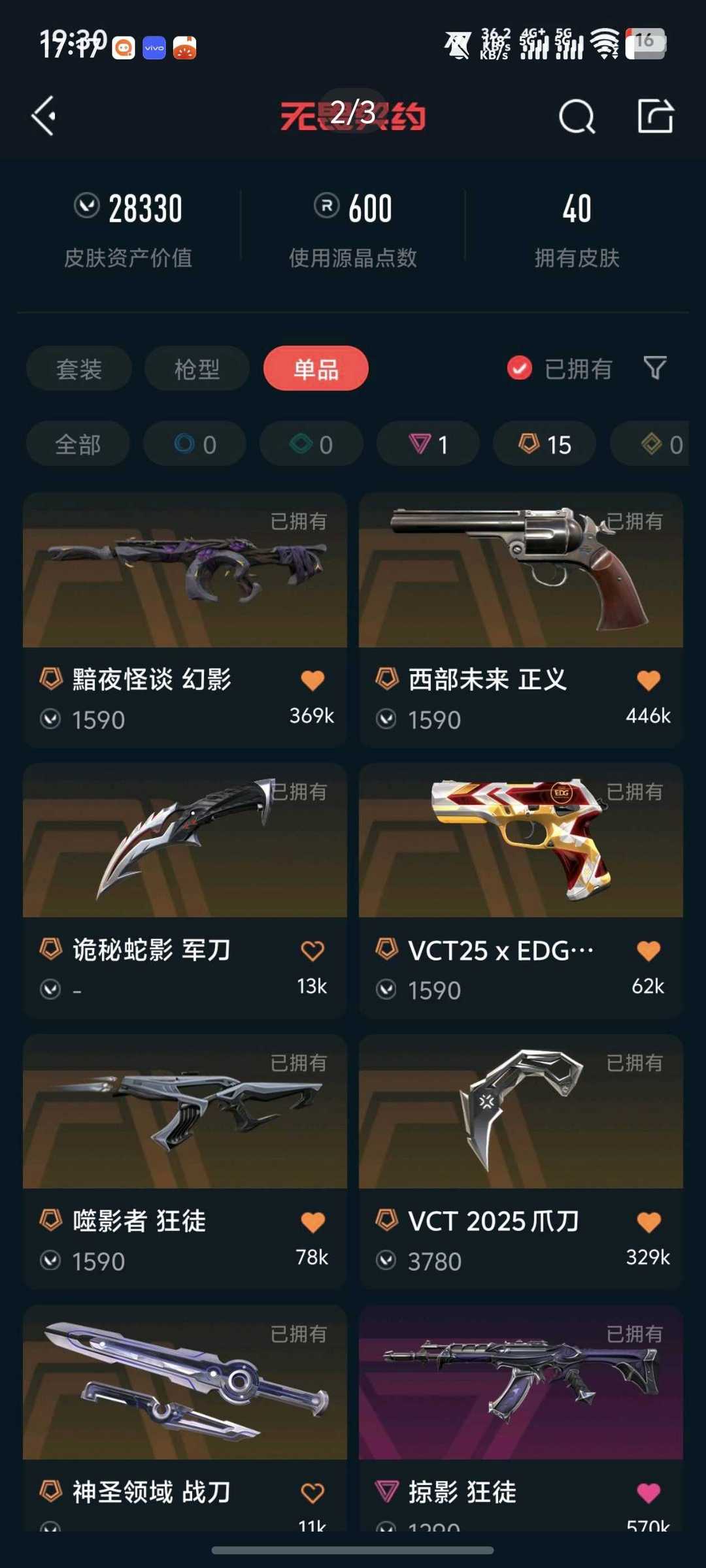Switch to the 枪型 tab
The width and height of the screenshot is (706, 1568).
click(x=197, y=368)
